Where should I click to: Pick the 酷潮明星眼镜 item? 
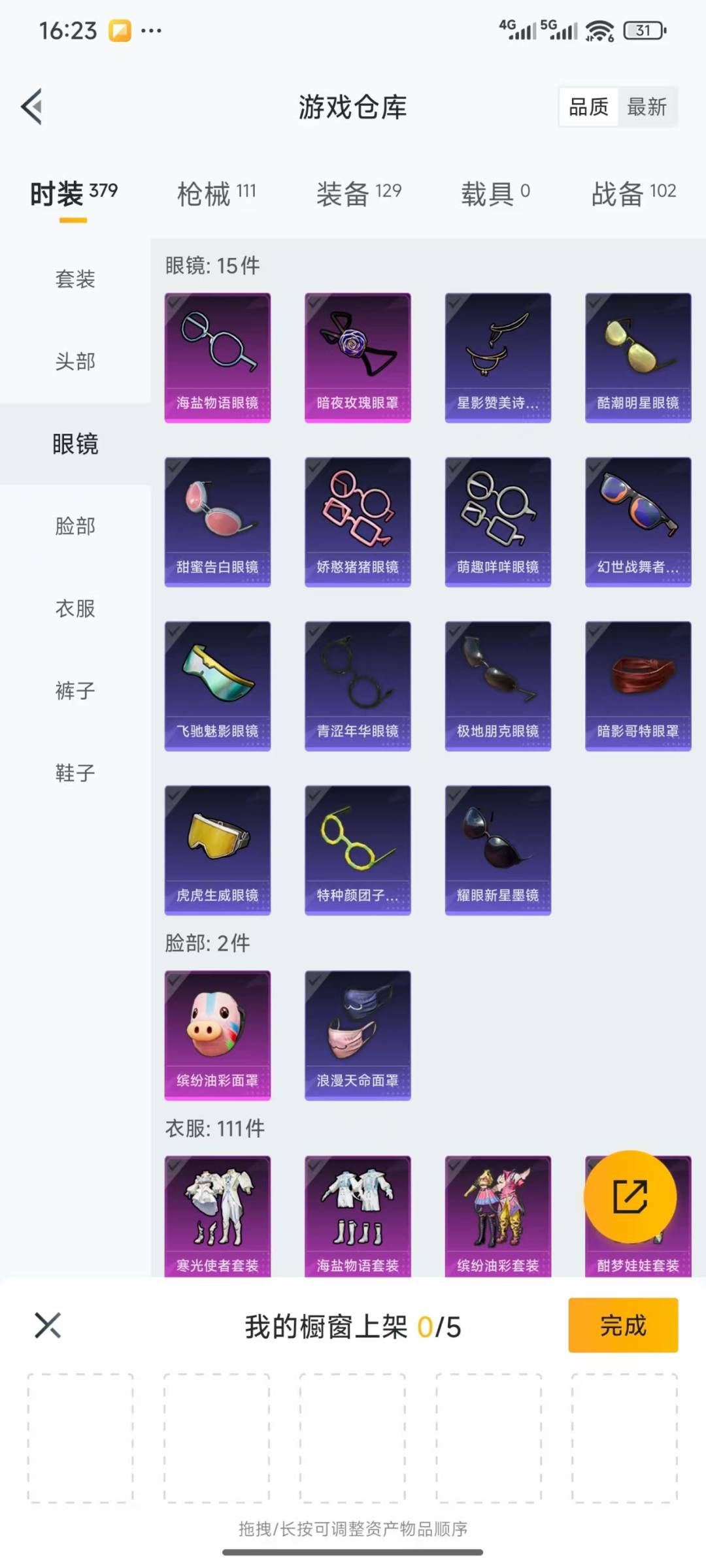click(638, 357)
